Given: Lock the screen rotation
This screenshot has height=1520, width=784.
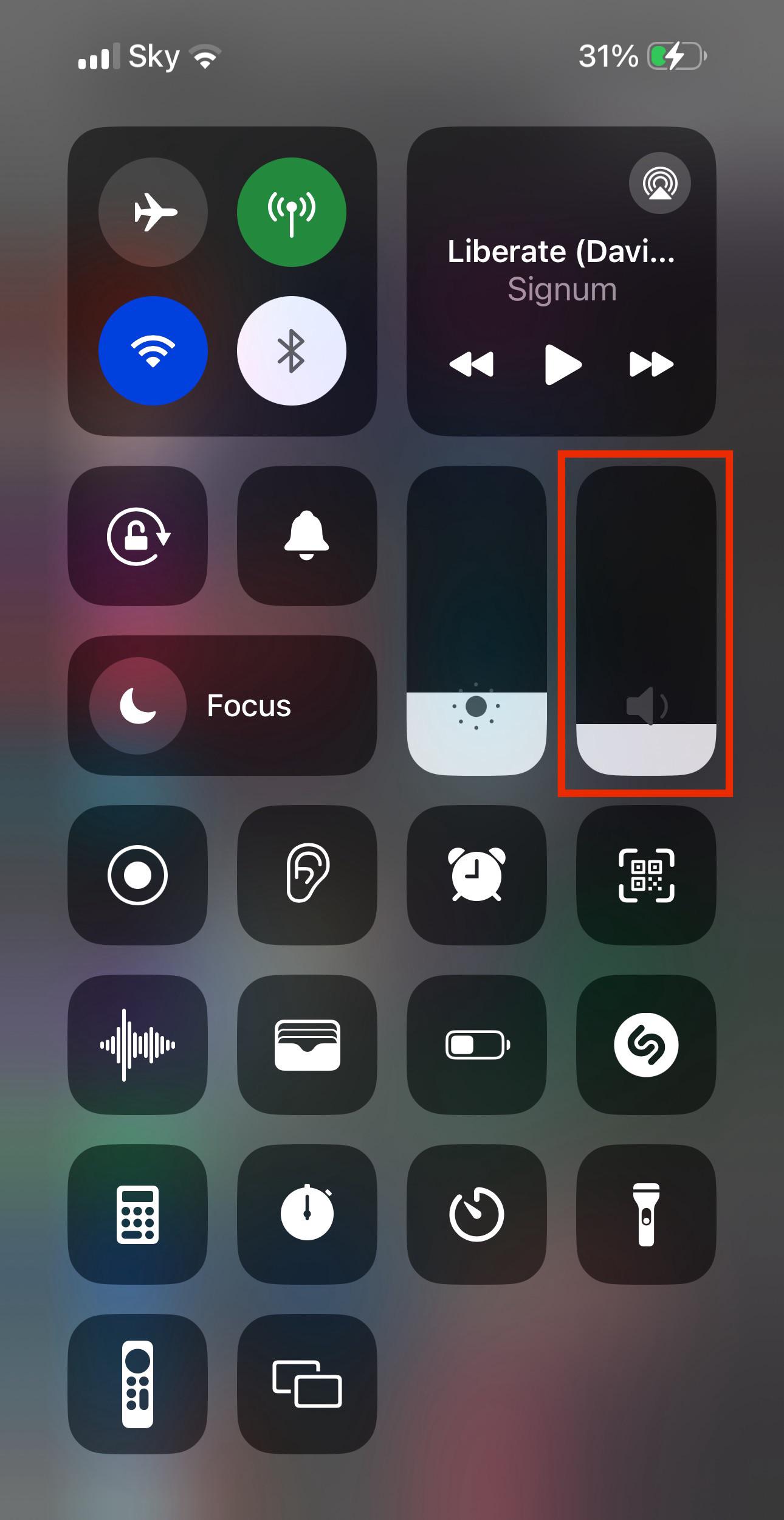Looking at the screenshot, I should (x=138, y=536).
